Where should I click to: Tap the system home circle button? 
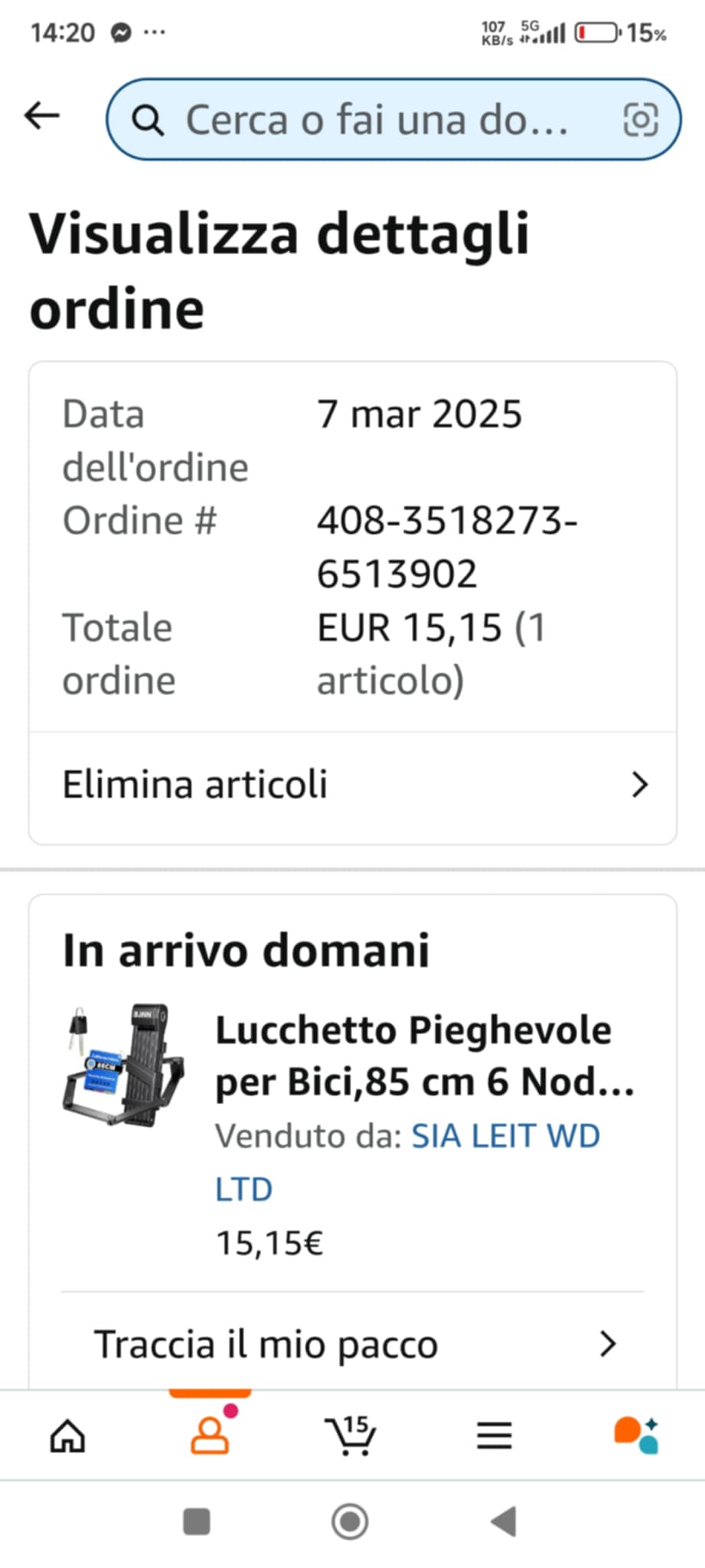(x=350, y=1522)
